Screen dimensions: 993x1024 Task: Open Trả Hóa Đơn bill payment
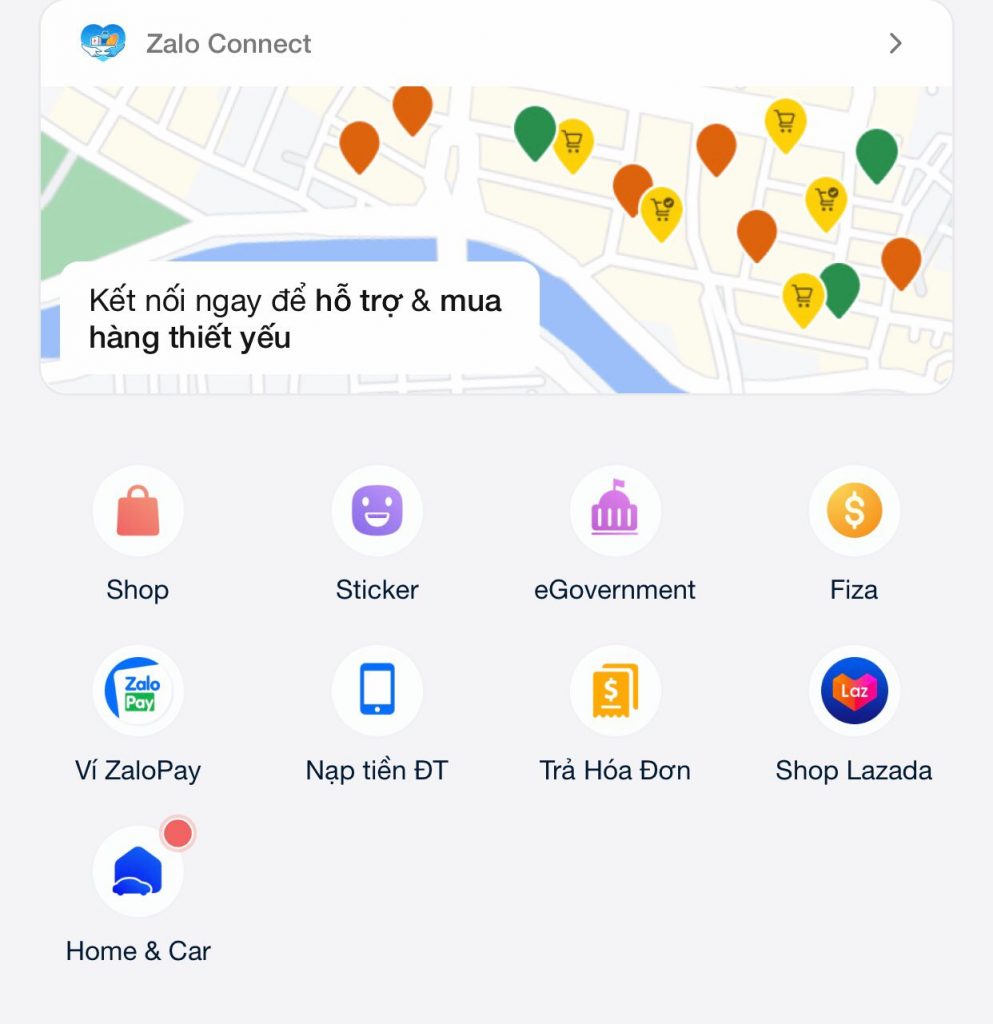pyautogui.click(x=615, y=692)
